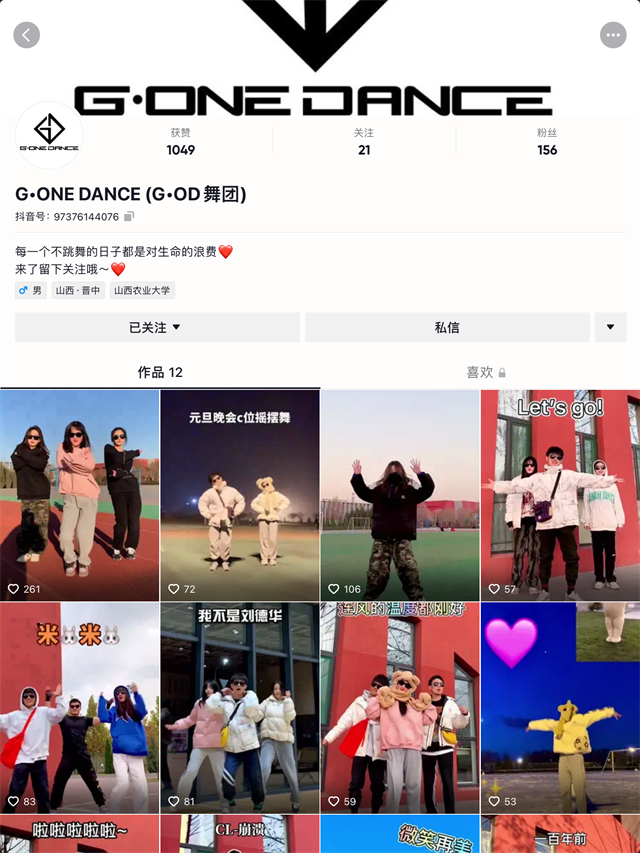This screenshot has height=853, width=640.
Task: Open the pink heart video with 53 likes
Action: click(x=560, y=707)
